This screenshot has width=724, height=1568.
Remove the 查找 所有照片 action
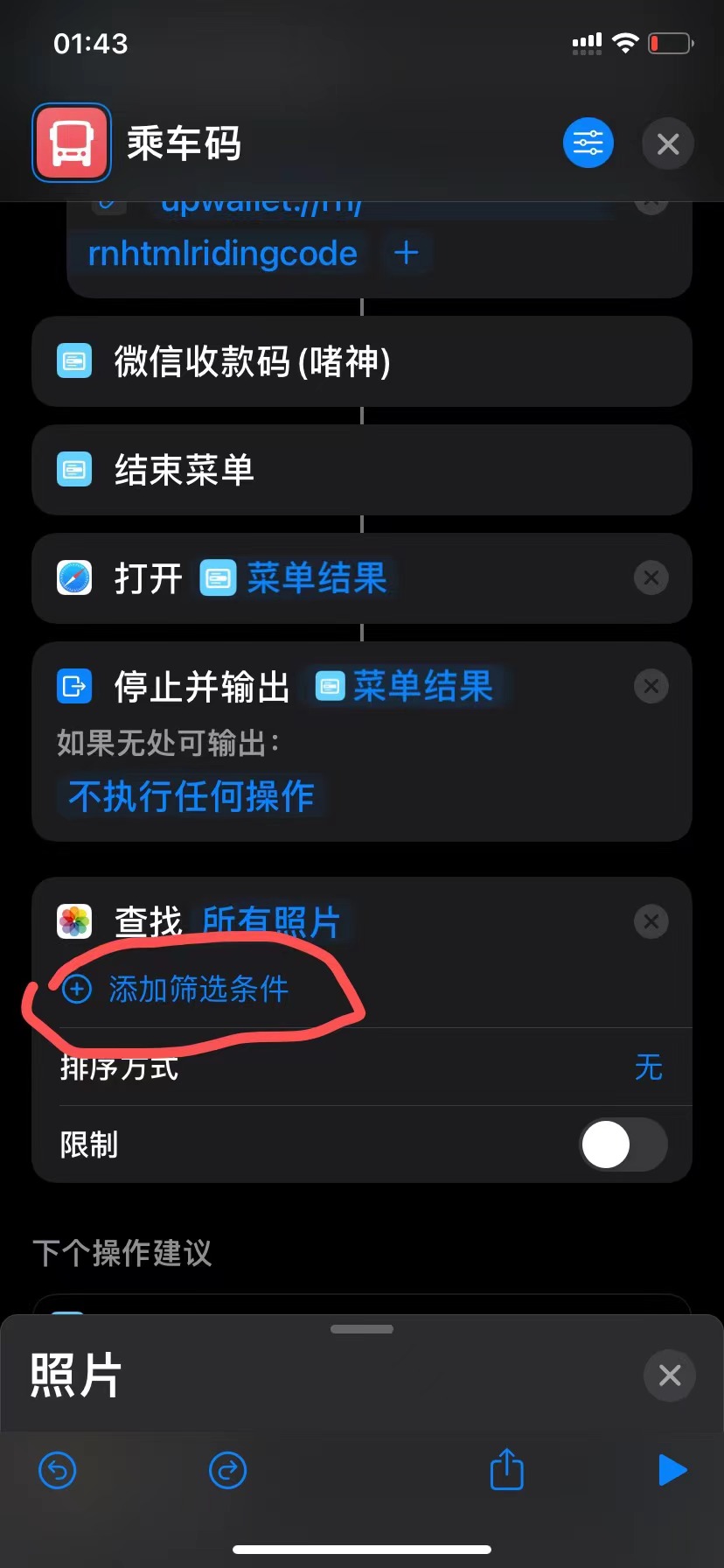click(x=651, y=920)
